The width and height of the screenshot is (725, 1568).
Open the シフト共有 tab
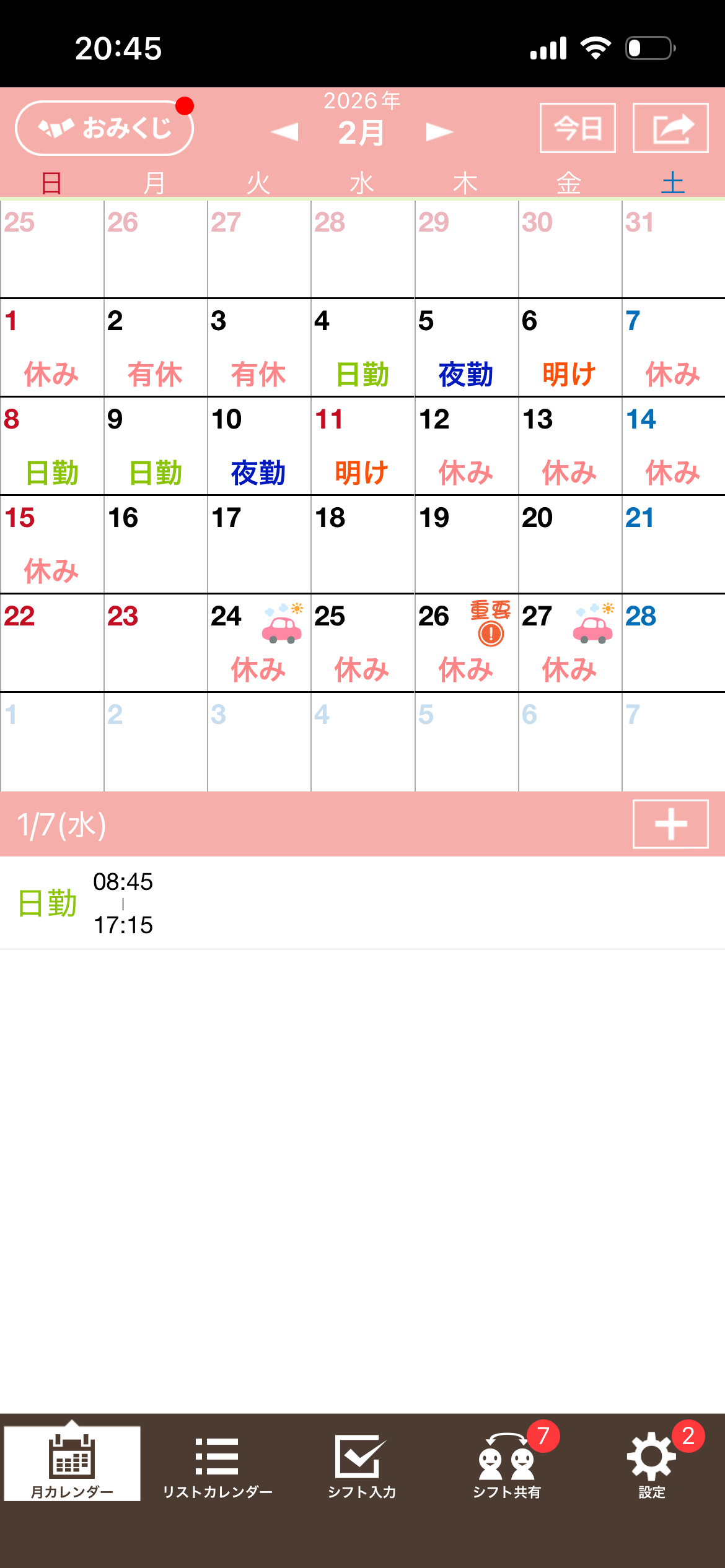pyautogui.click(x=507, y=1465)
